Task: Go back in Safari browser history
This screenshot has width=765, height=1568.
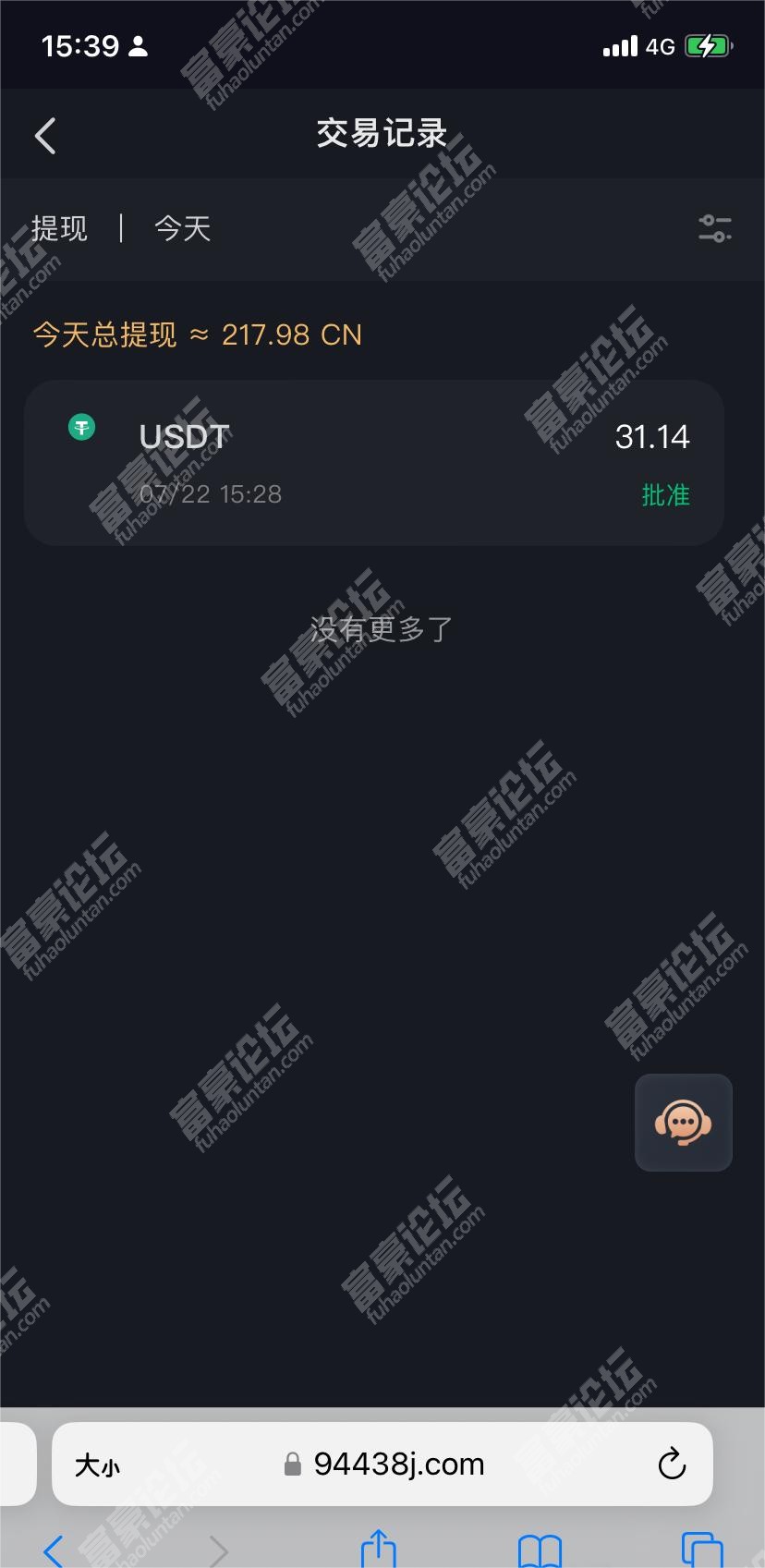Action: (x=54, y=1550)
